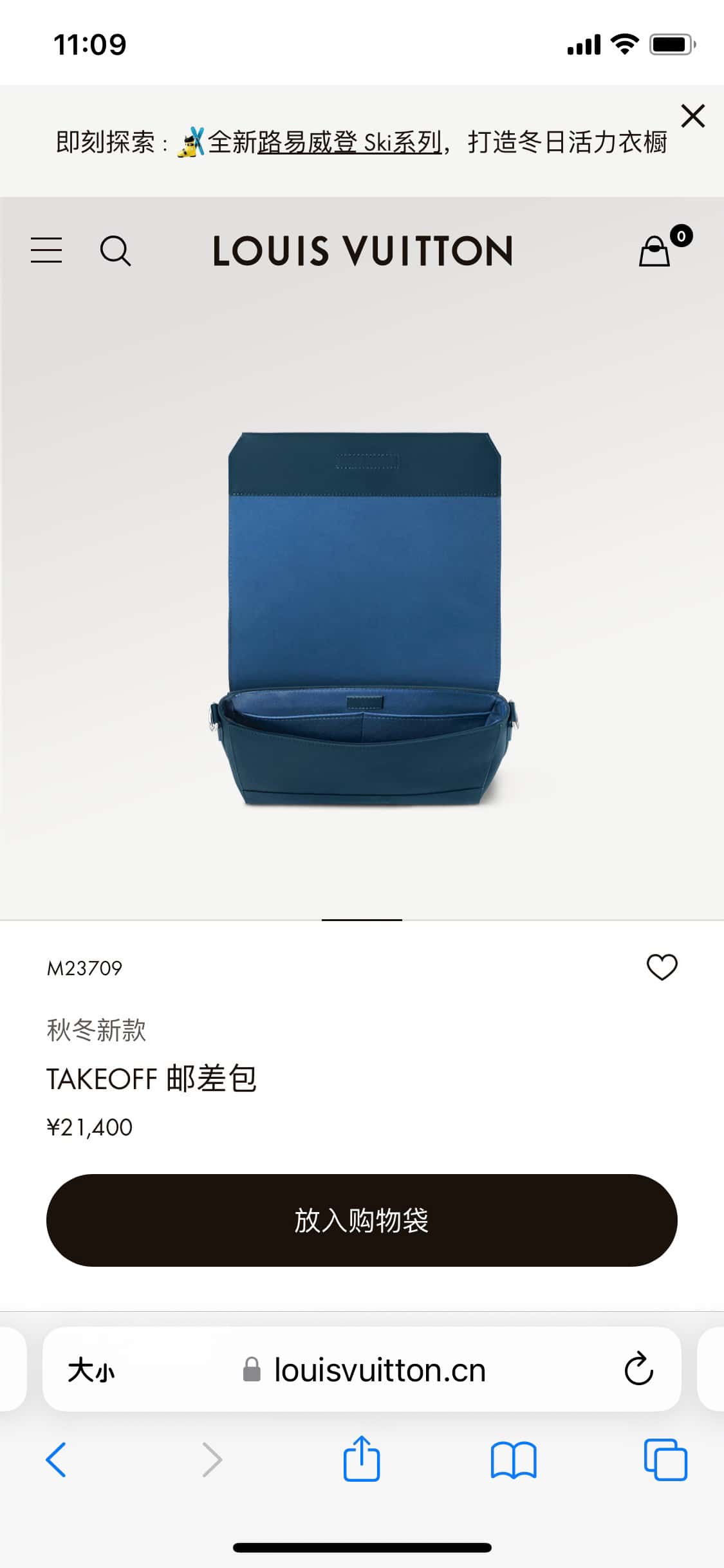The width and height of the screenshot is (724, 1568).
Task: Reload the louisvuitton.cn page
Action: click(638, 1370)
